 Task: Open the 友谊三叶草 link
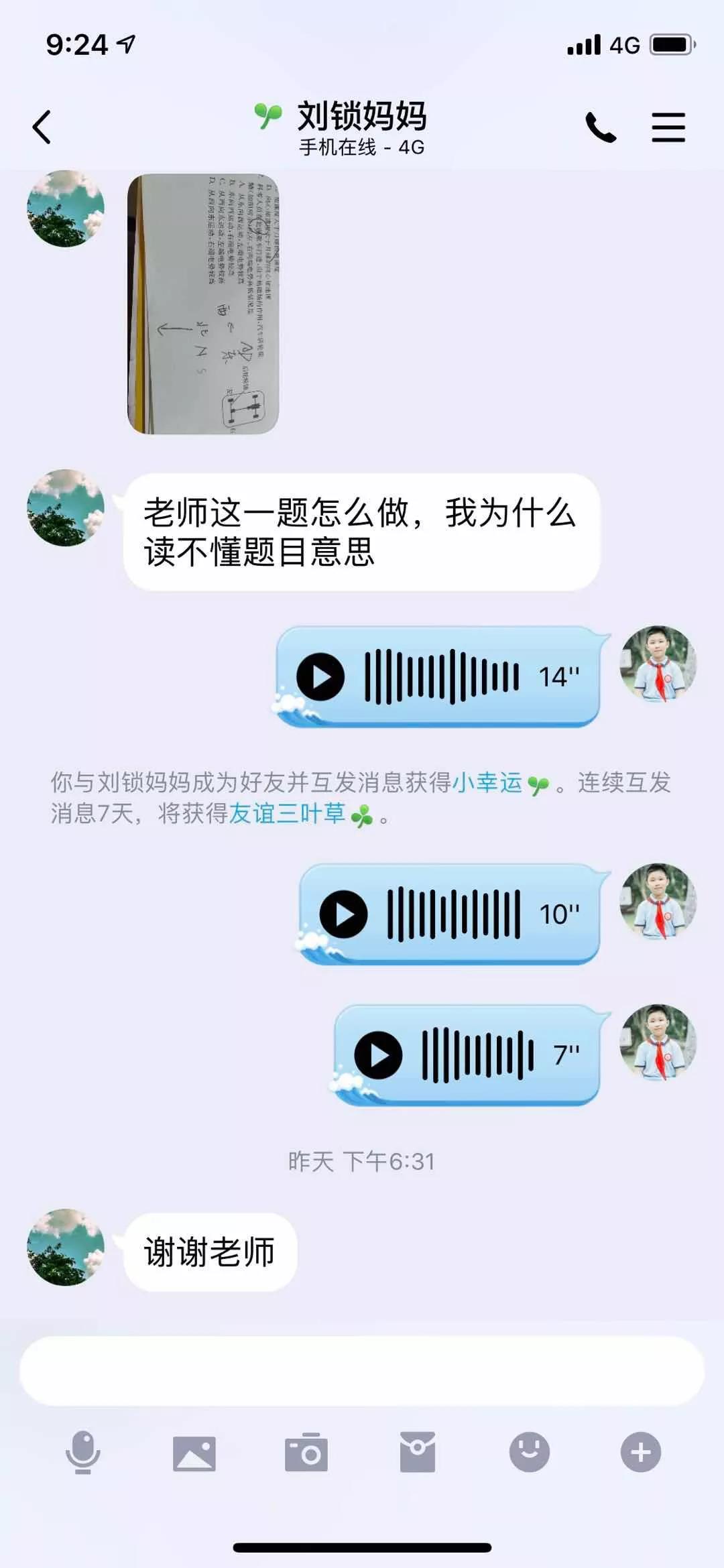coord(288,813)
